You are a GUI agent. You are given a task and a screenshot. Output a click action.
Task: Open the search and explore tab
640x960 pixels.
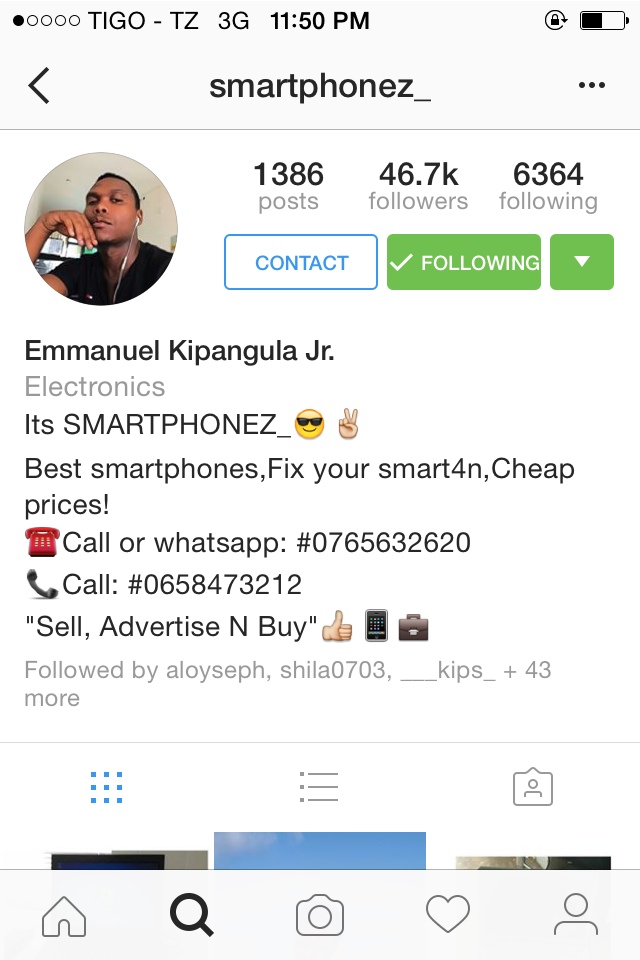point(192,915)
